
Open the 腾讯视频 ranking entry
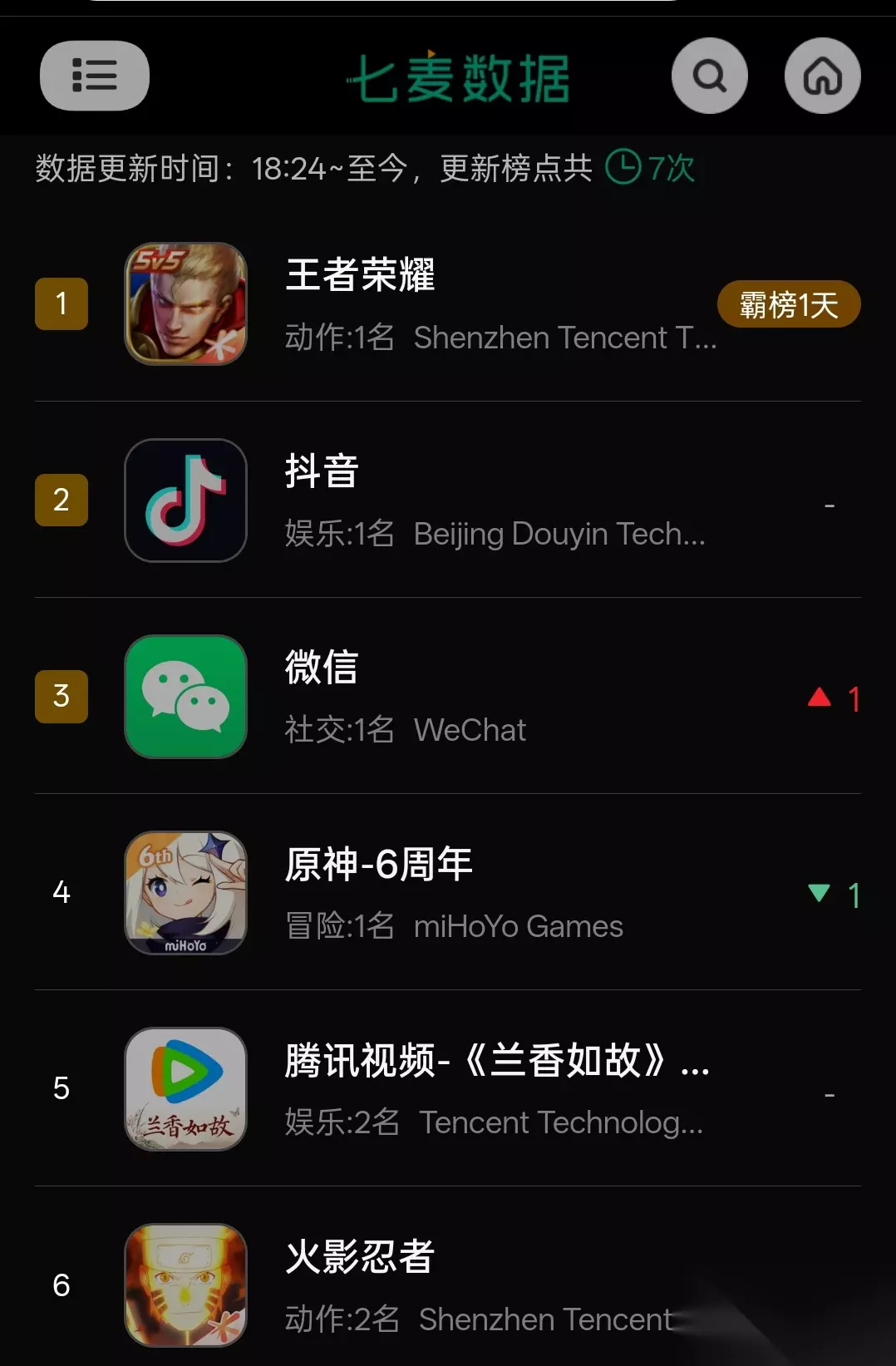click(x=448, y=1088)
